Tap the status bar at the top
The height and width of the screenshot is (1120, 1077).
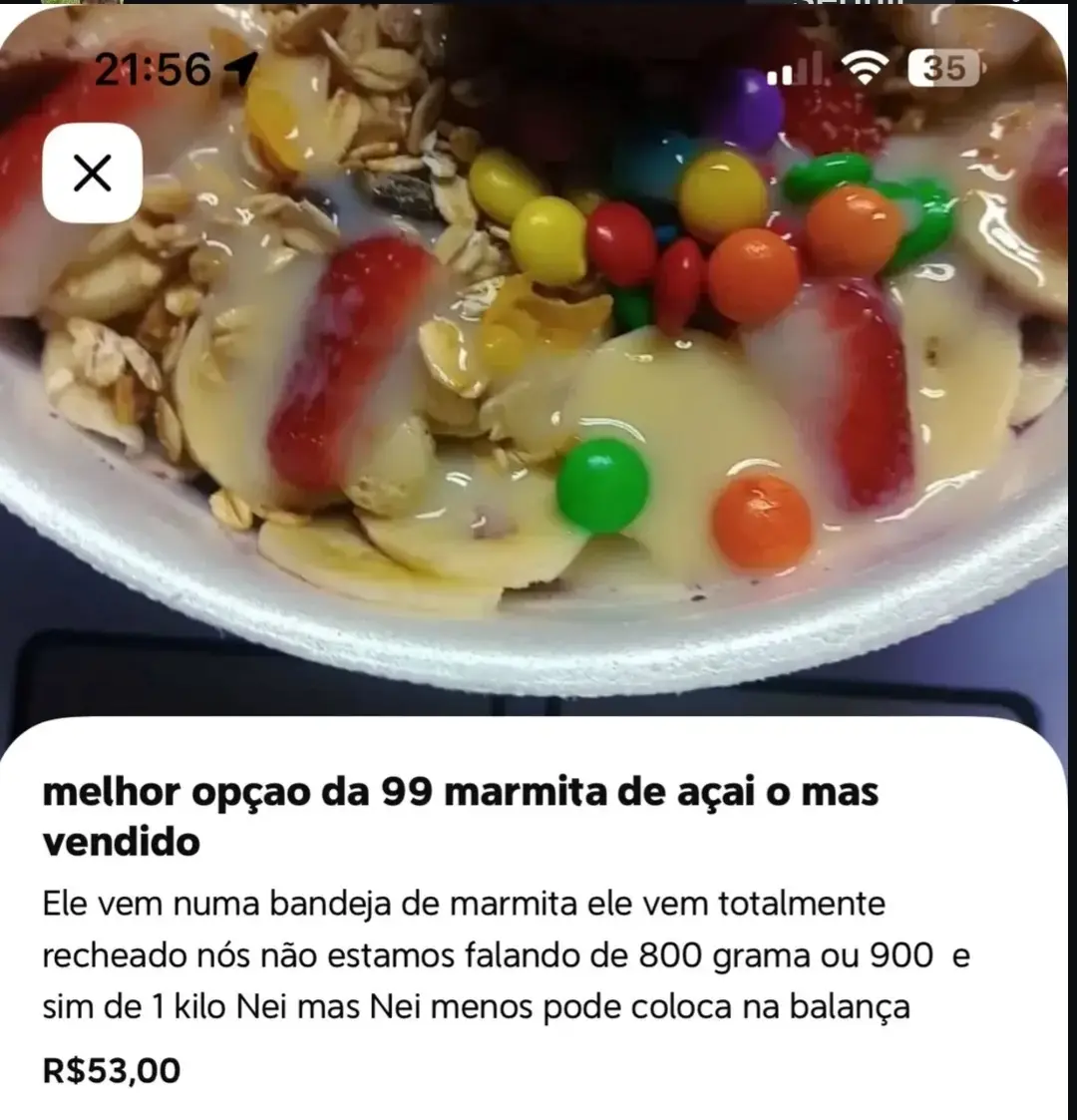coord(538,68)
